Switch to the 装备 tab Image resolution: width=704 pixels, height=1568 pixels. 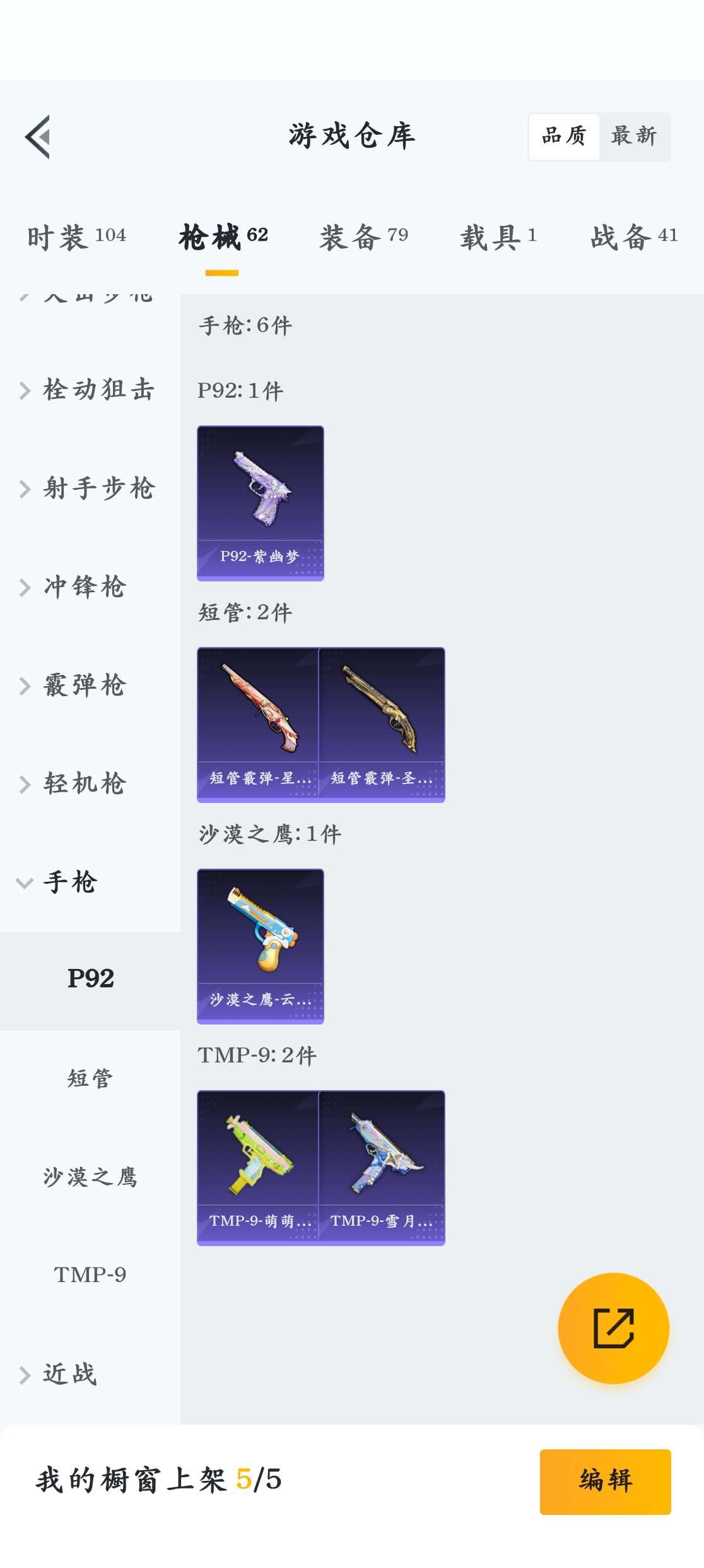click(363, 237)
